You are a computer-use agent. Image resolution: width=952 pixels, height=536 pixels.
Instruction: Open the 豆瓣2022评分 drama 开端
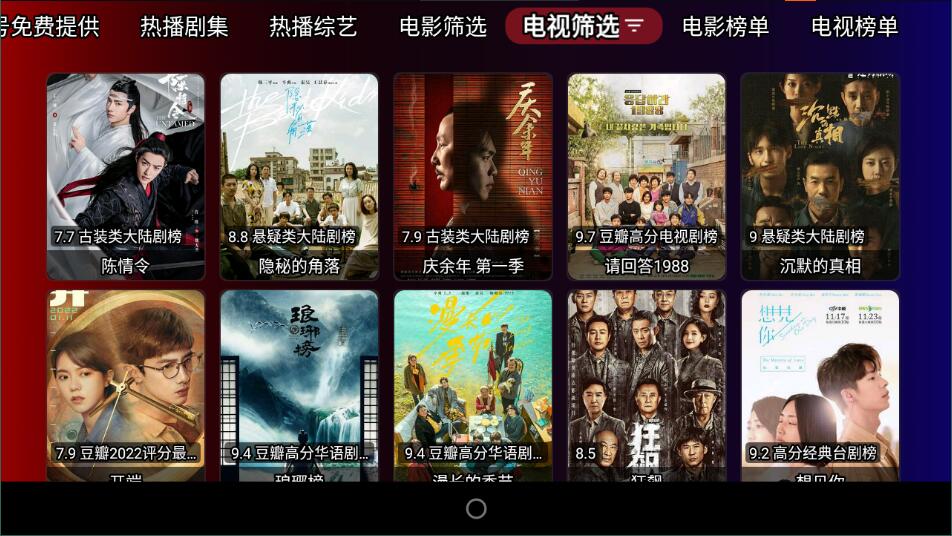point(126,385)
